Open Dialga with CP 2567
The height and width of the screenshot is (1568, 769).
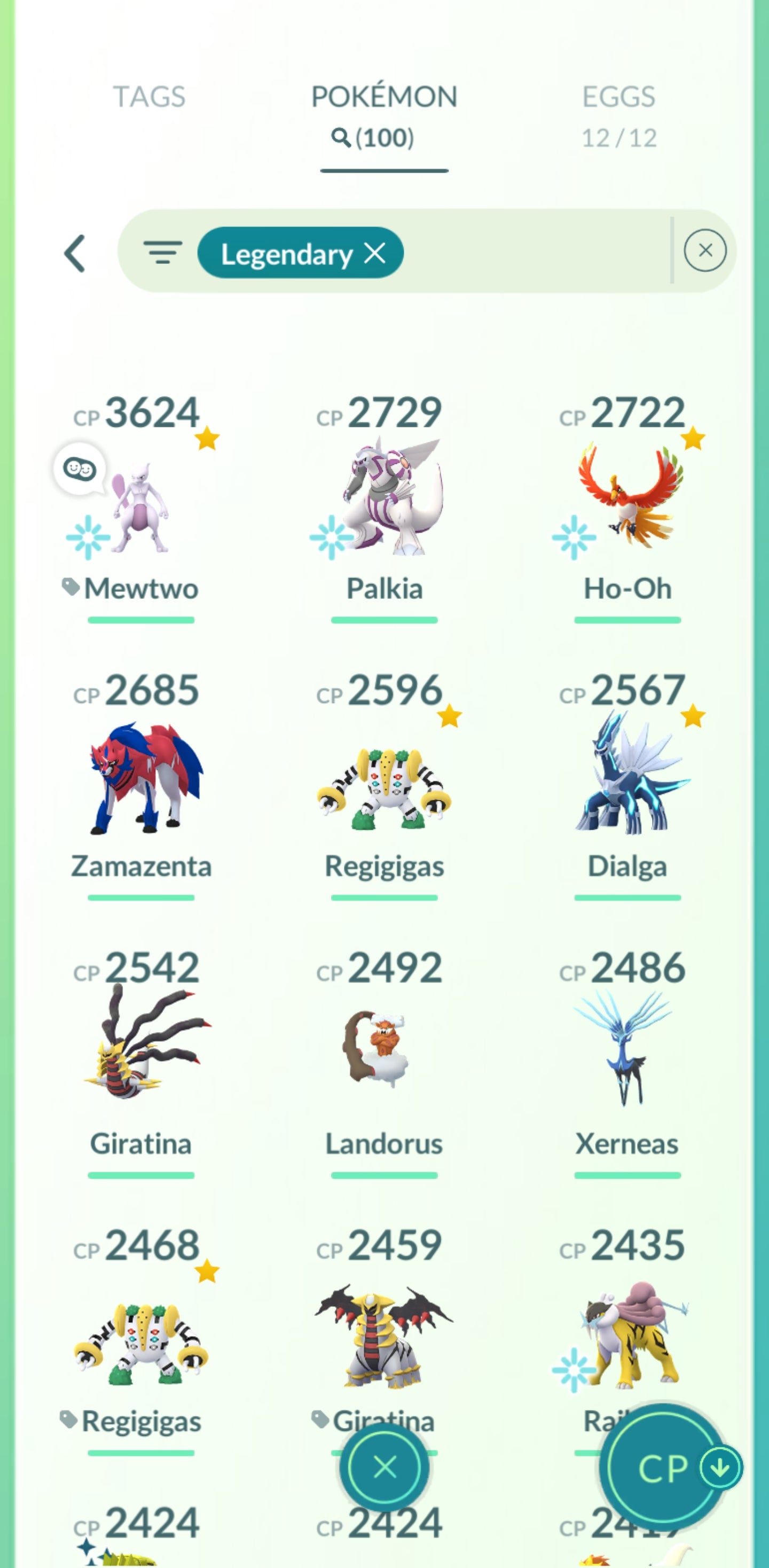coord(627,779)
